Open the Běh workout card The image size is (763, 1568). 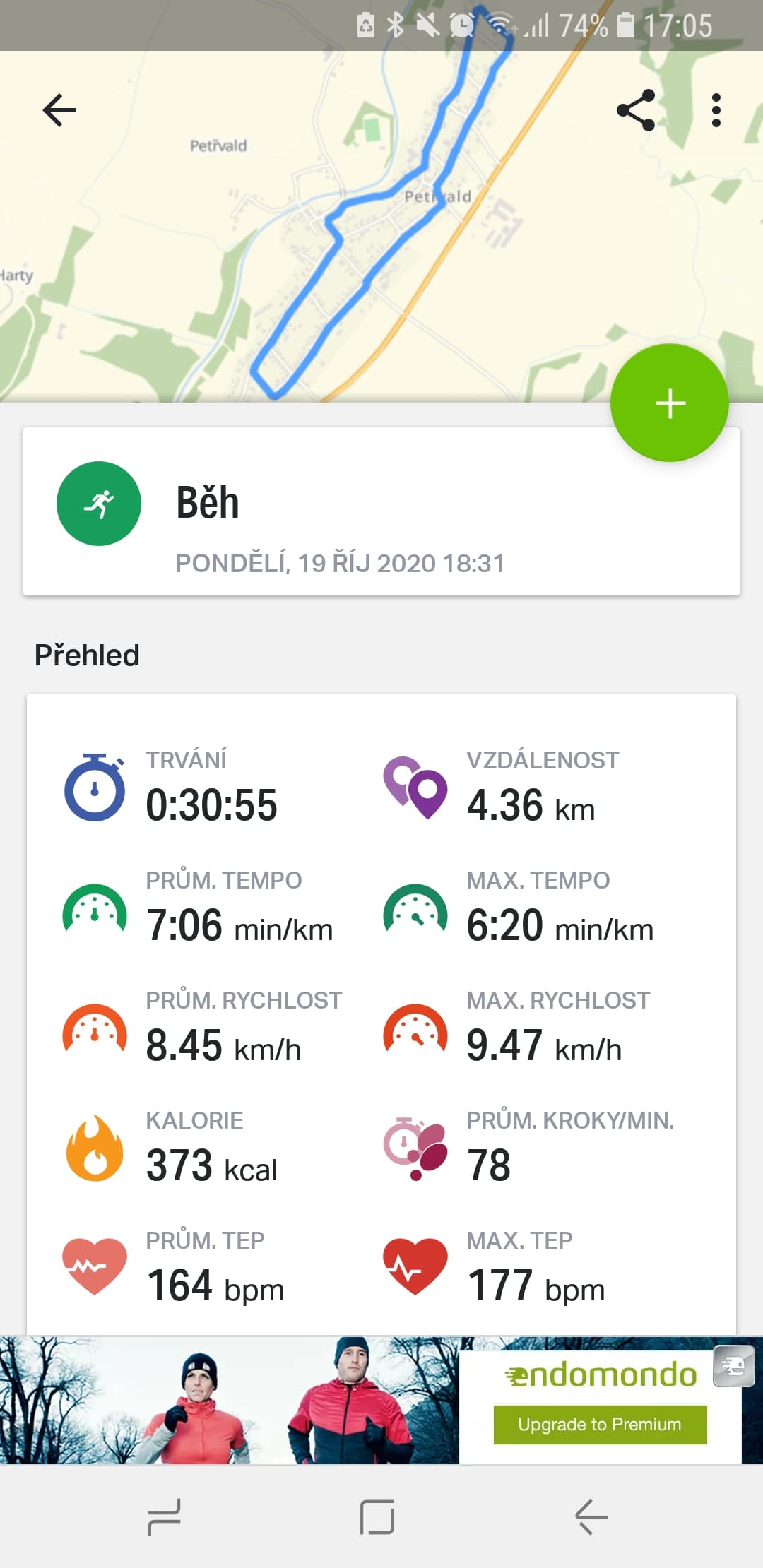pos(381,511)
